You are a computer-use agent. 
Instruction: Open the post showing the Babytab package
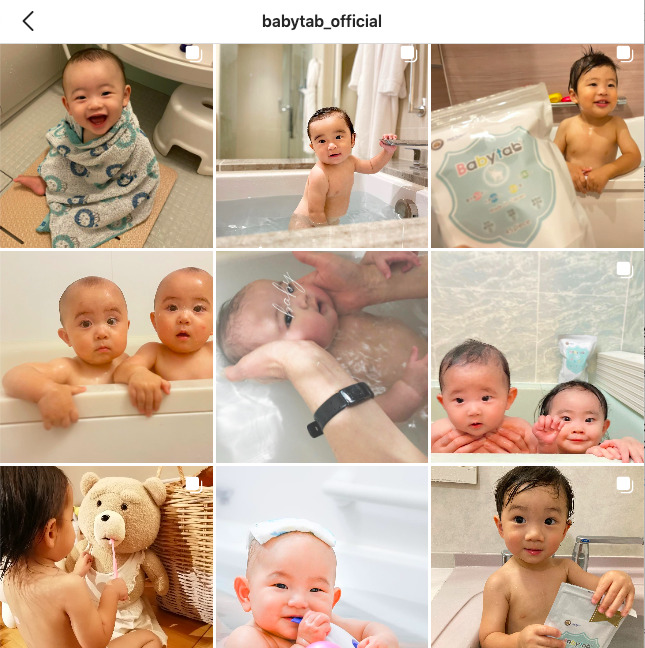(537, 146)
